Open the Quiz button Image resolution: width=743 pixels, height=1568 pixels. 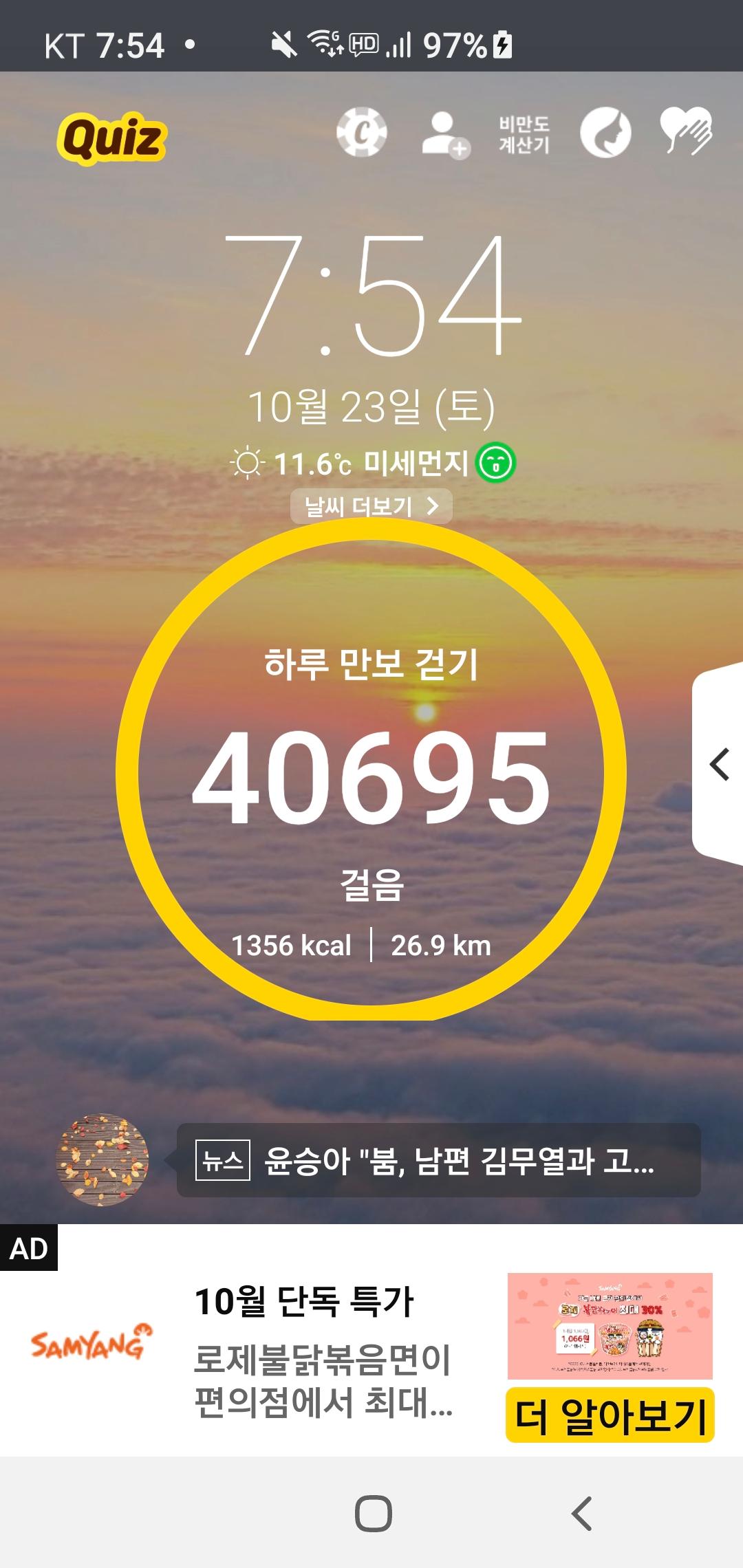(111, 138)
